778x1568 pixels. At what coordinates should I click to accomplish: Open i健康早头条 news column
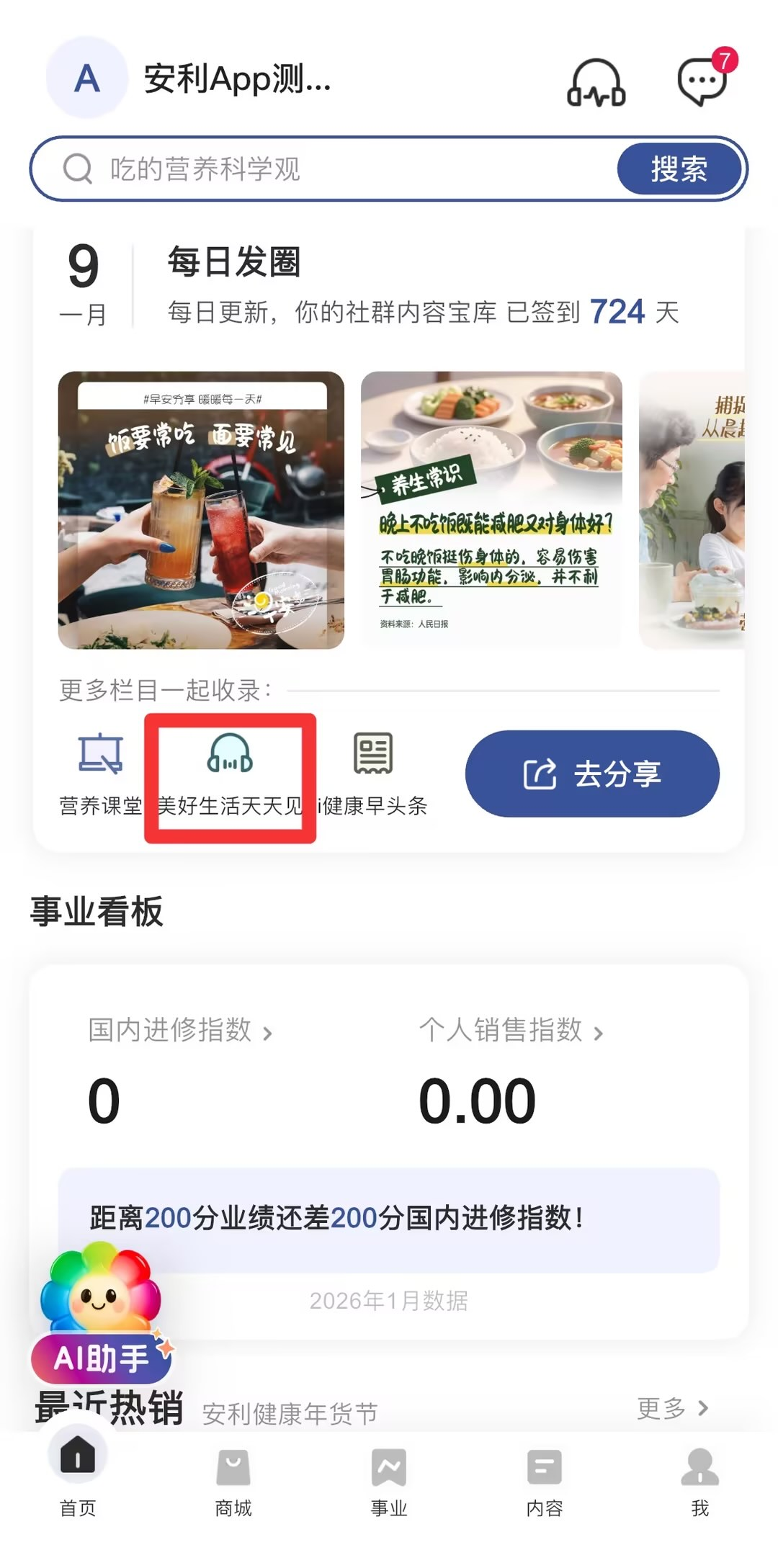coord(373,774)
